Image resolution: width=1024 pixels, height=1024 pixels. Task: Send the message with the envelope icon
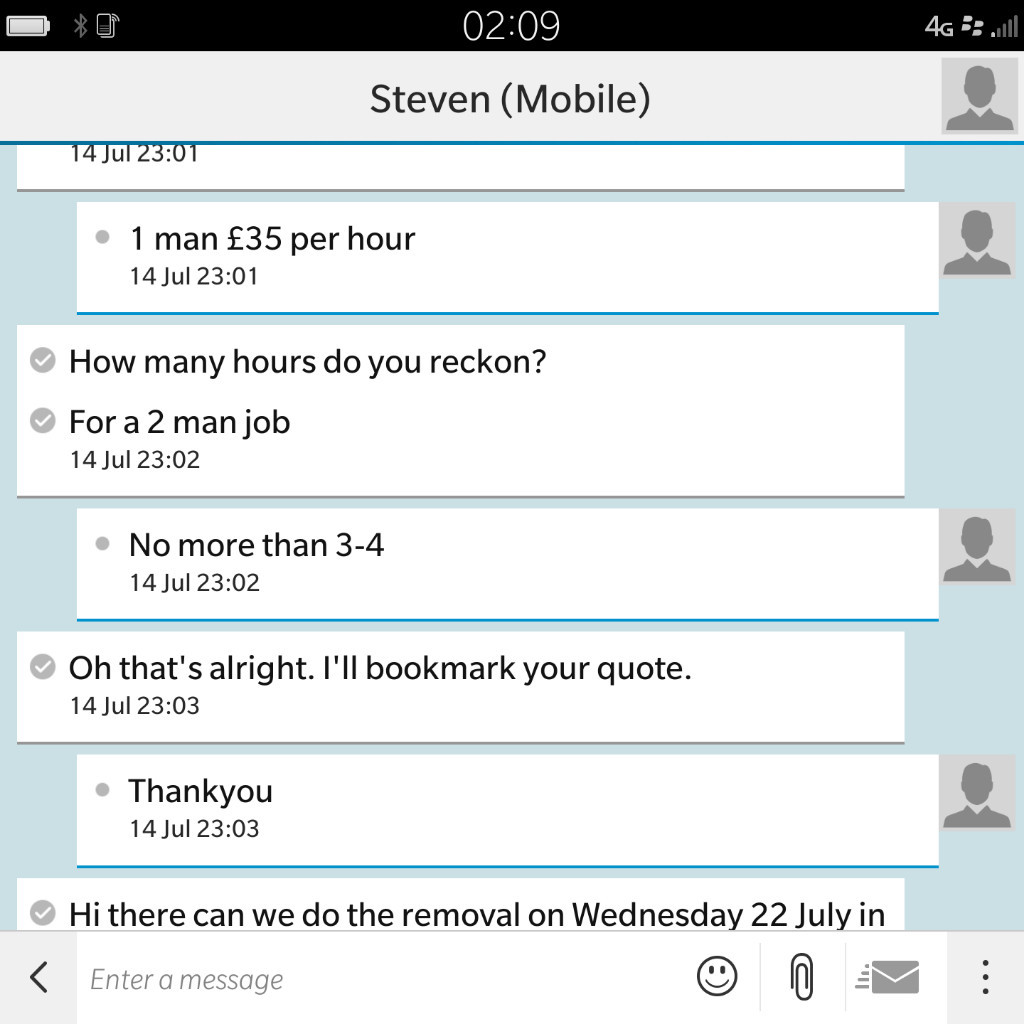[x=889, y=977]
